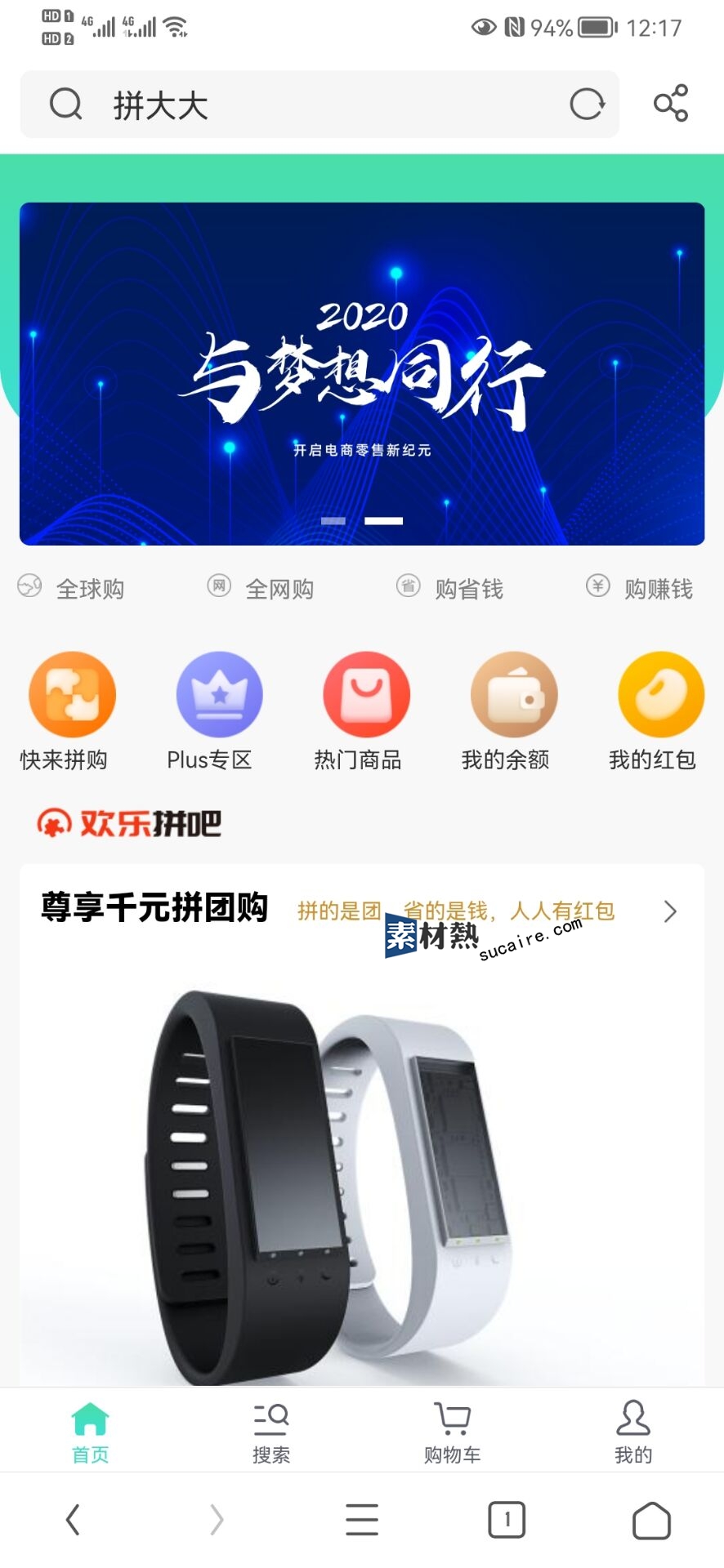Open the 2020 与梦想同行 banner
The width and height of the screenshot is (724, 1568).
point(362,374)
